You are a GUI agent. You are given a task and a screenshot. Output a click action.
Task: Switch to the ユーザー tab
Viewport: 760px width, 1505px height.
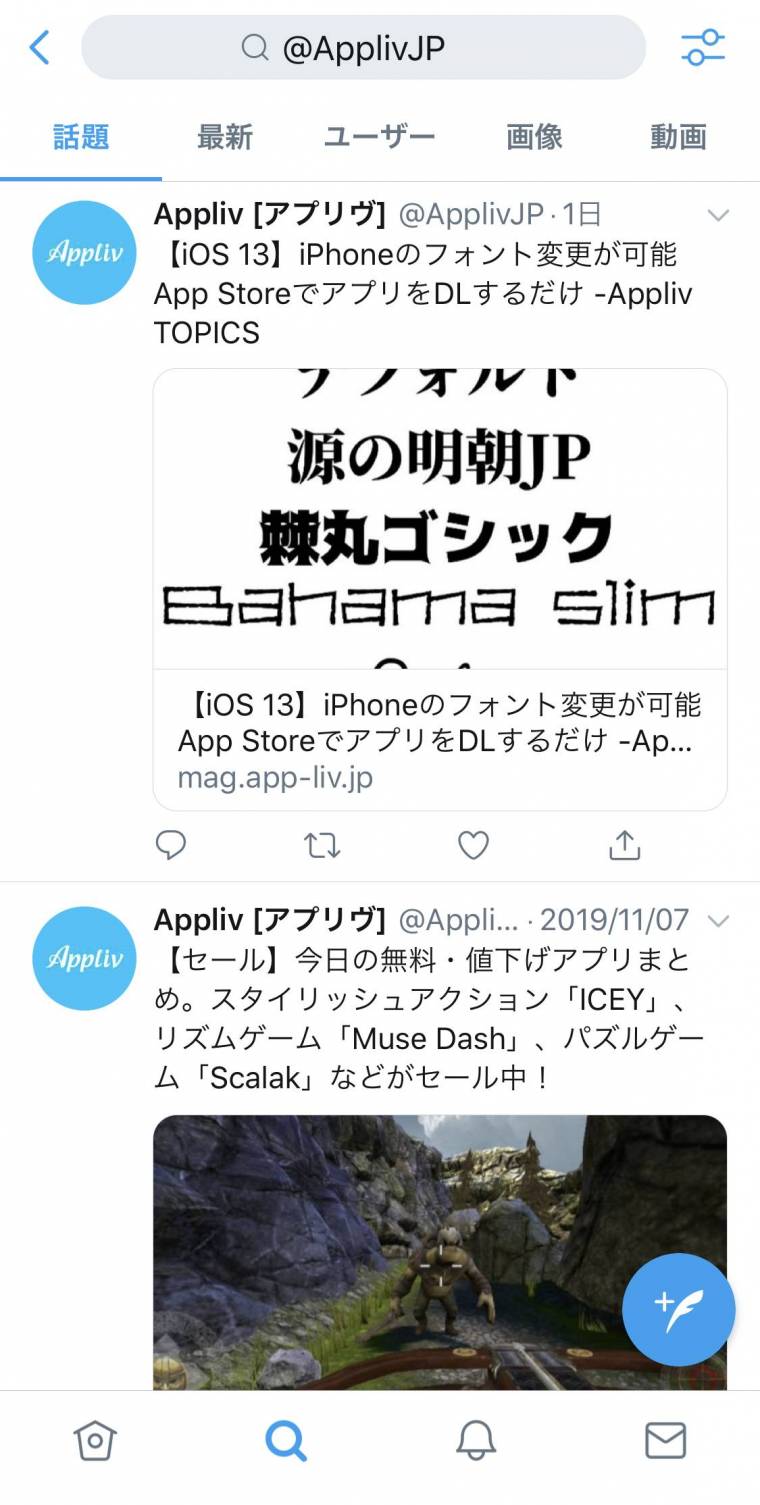pos(379,137)
